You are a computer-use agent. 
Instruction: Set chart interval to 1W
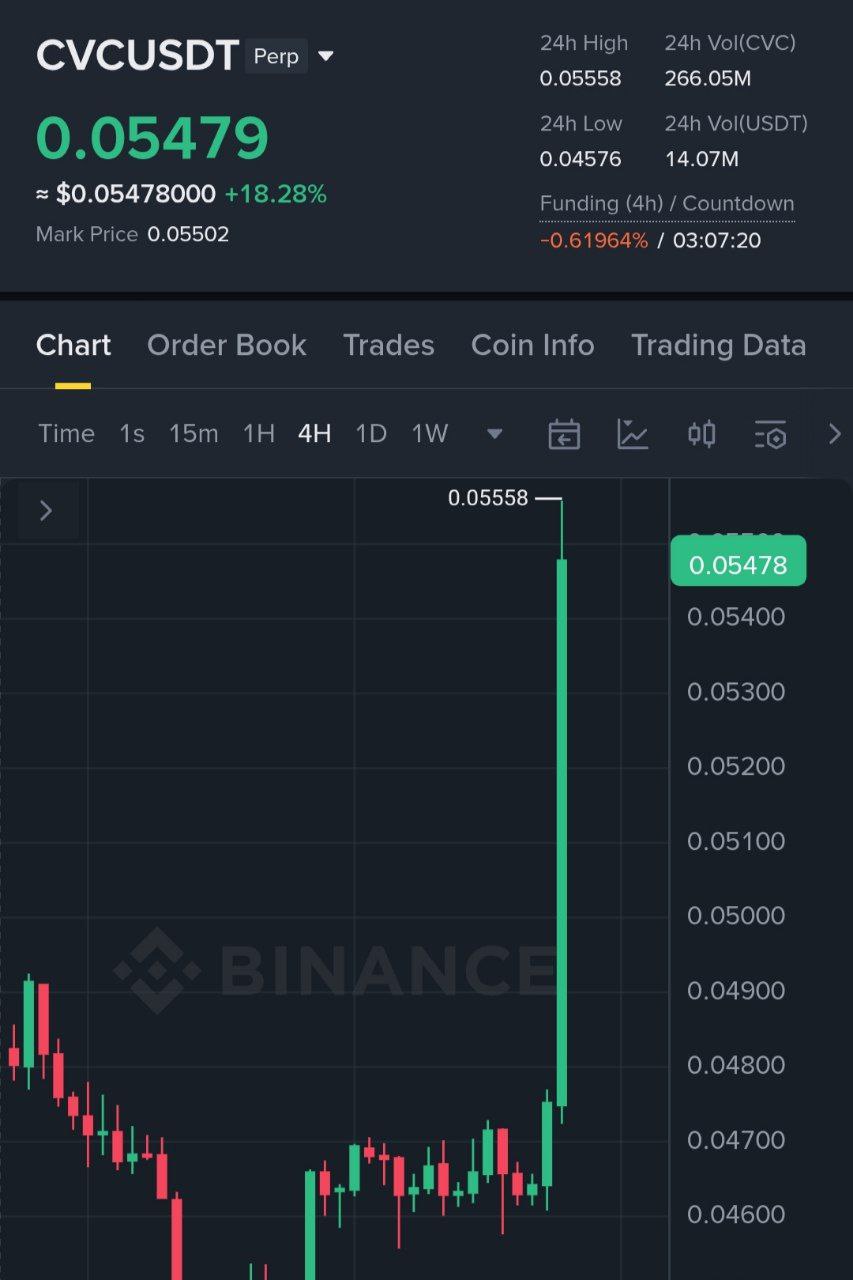430,434
